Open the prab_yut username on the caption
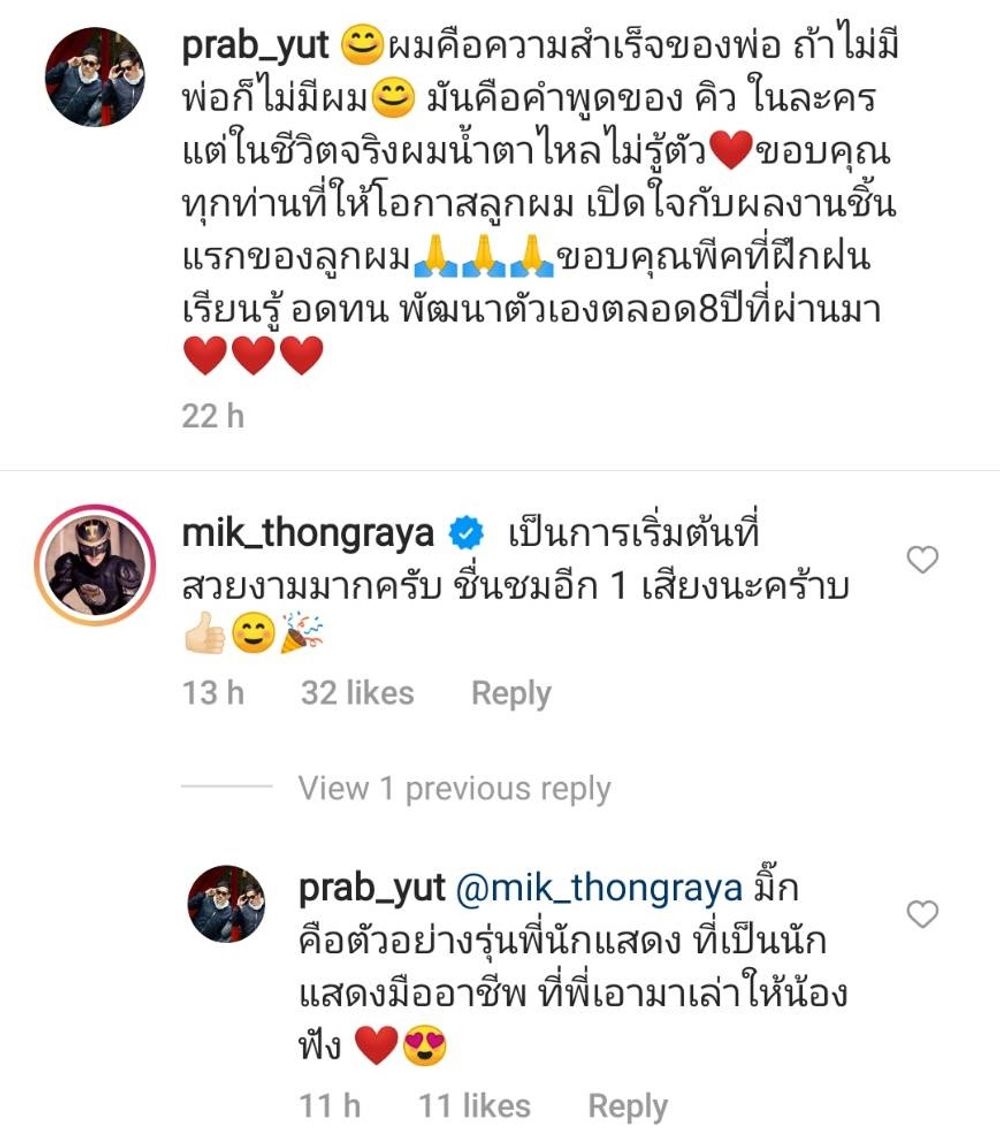Viewport: 1000px width, 1144px height. pos(256,46)
